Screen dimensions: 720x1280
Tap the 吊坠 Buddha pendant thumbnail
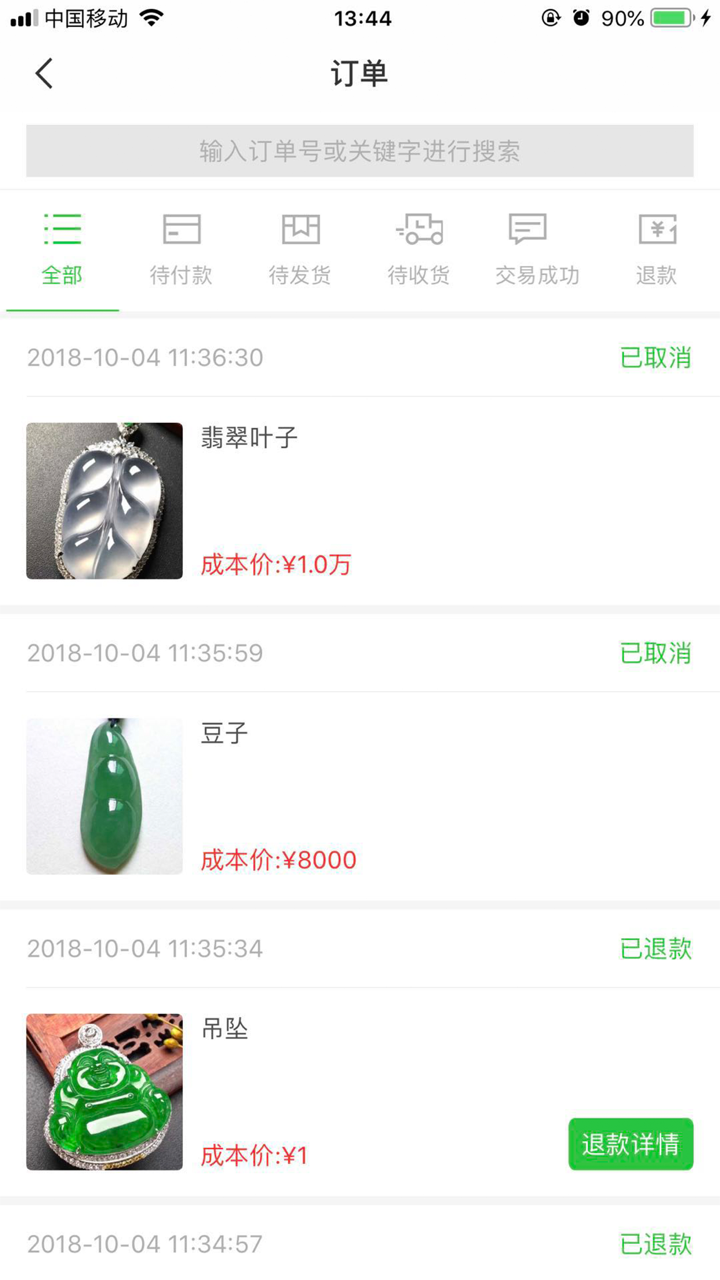104,1091
